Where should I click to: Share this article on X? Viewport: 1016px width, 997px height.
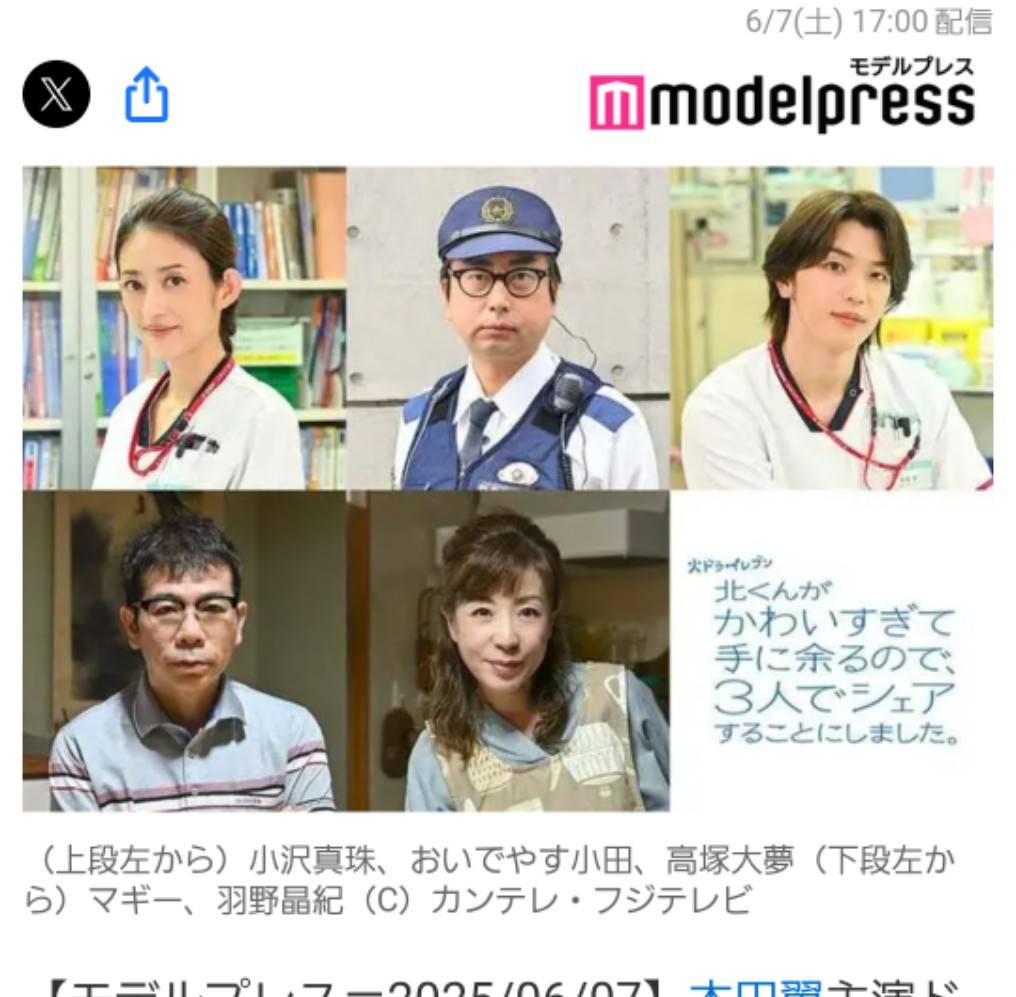tap(56, 94)
